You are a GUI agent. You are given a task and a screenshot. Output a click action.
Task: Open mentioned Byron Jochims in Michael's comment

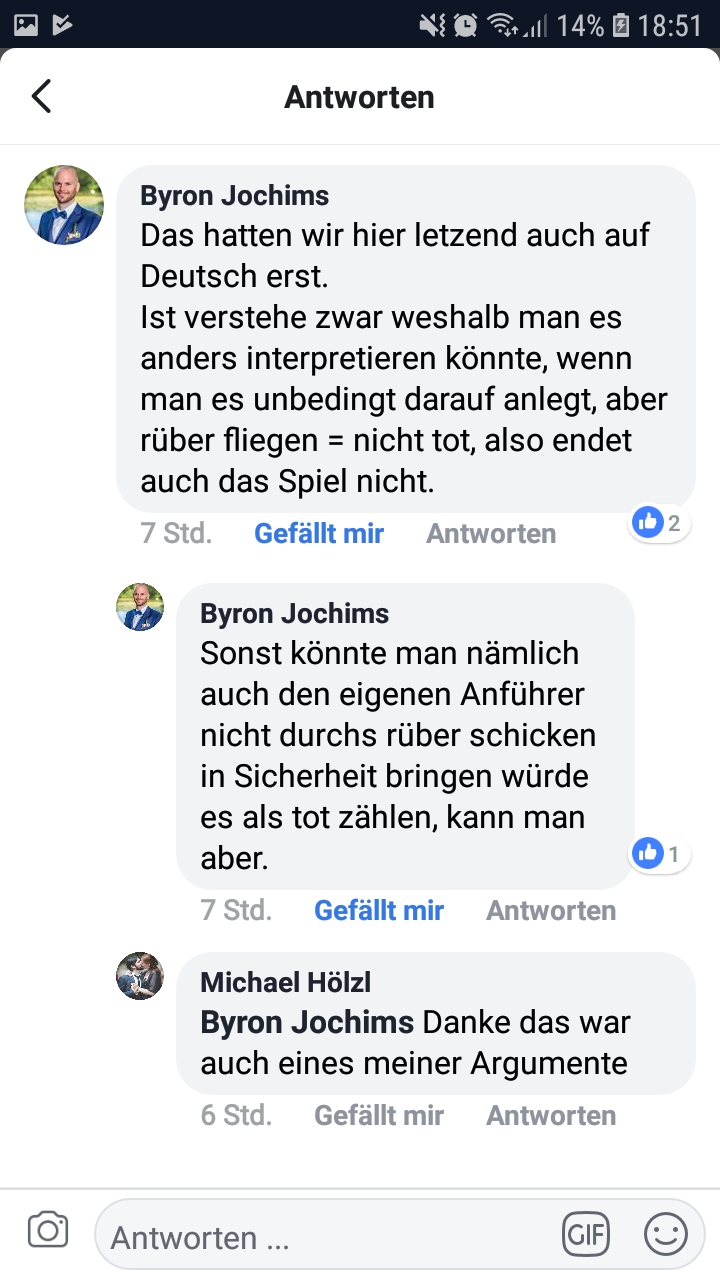pos(307,1022)
